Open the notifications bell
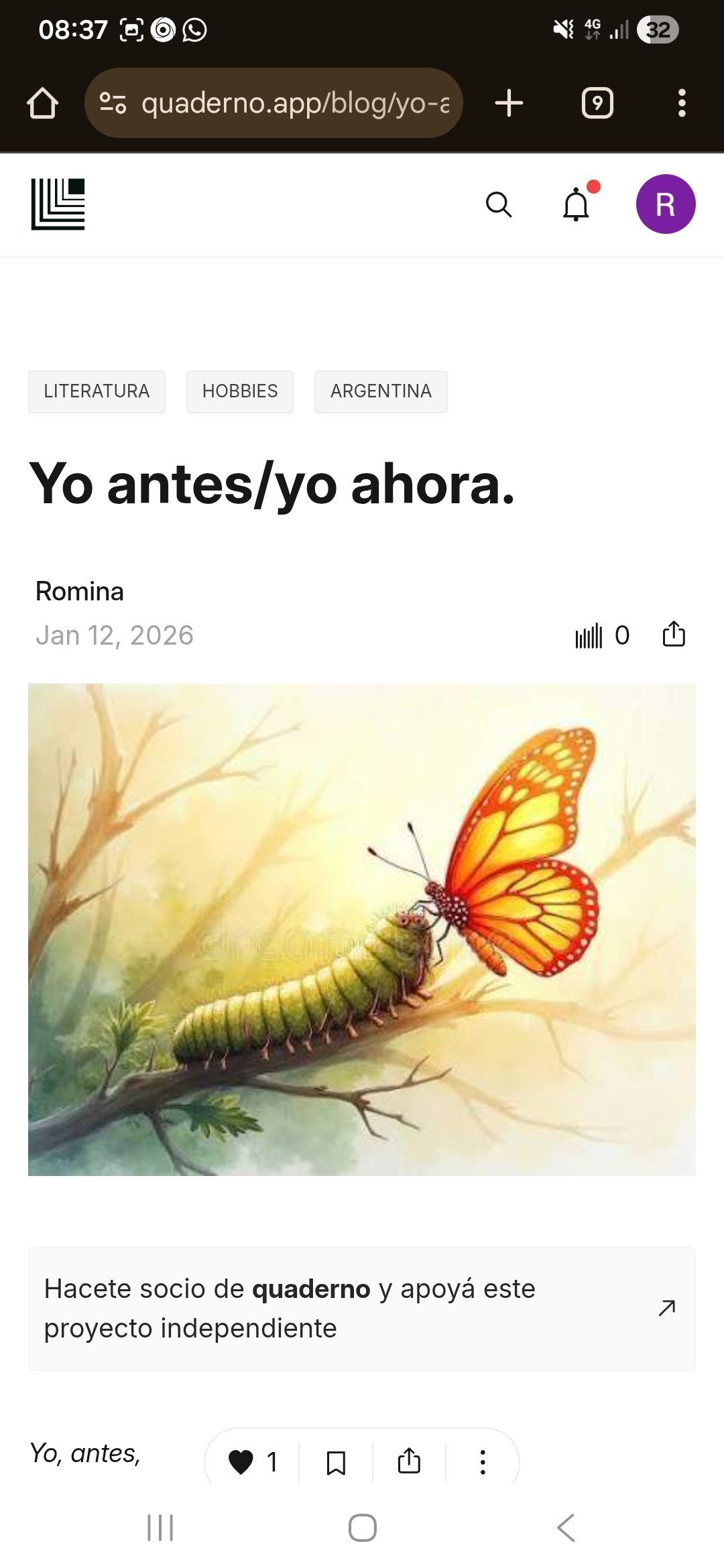 [577, 204]
